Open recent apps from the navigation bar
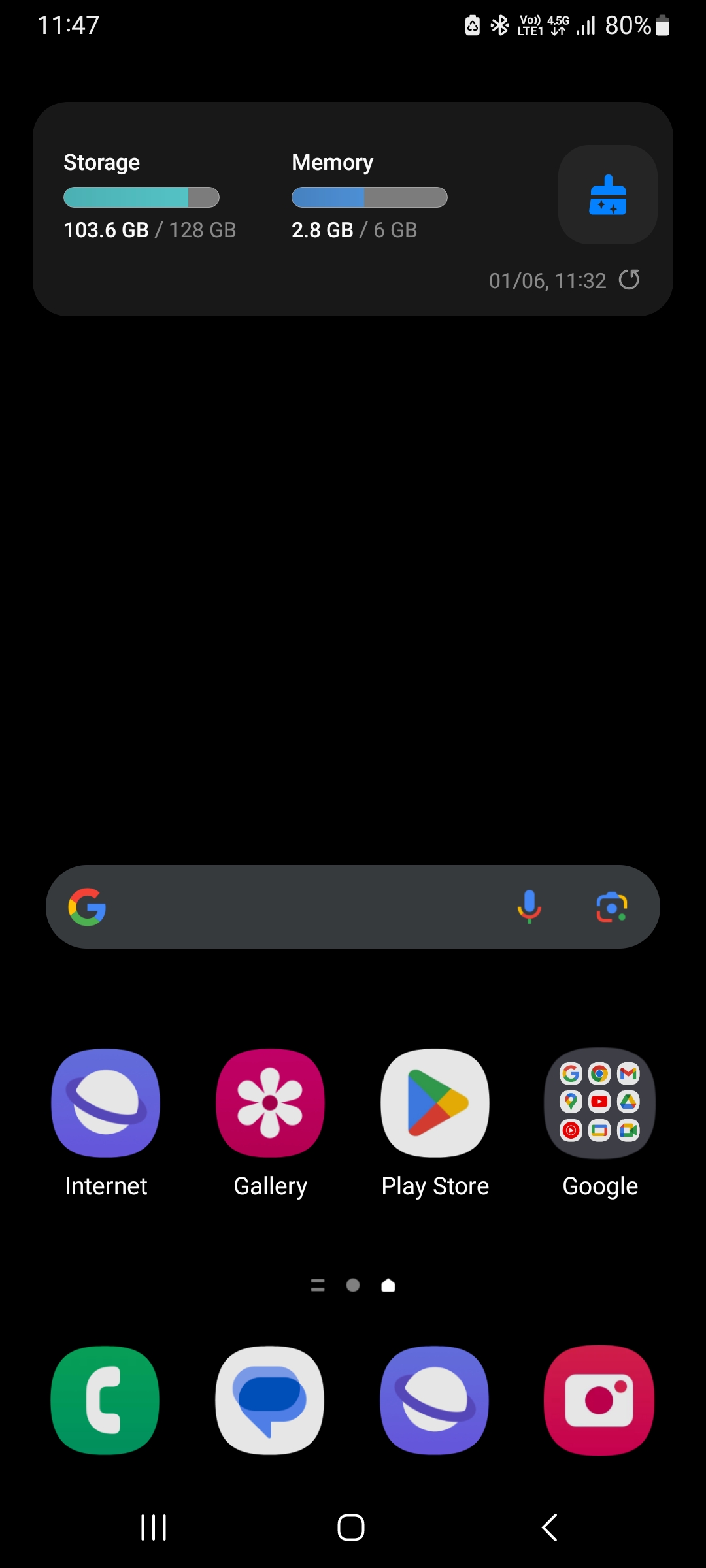 [x=154, y=1527]
